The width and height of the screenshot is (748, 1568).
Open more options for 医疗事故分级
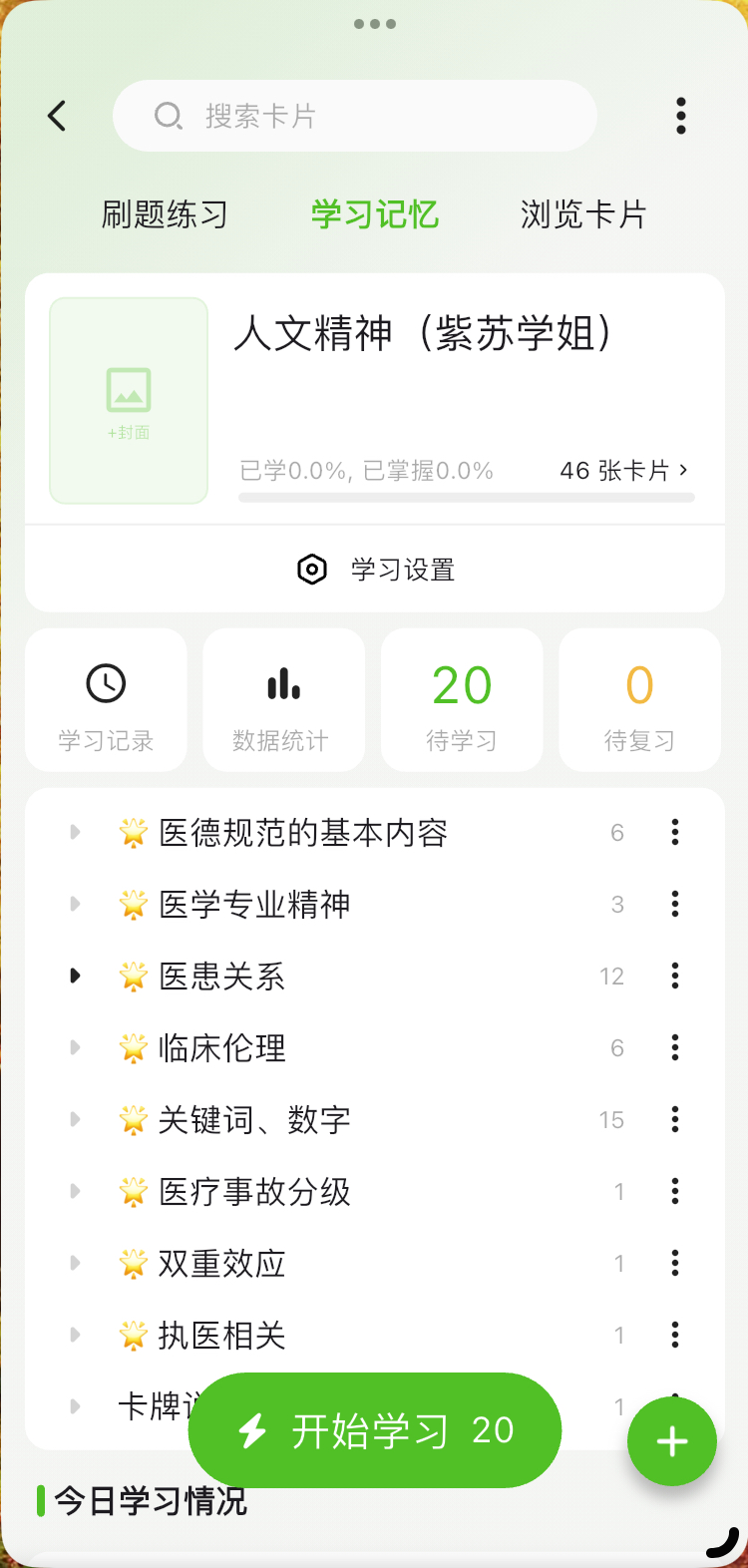tap(675, 1191)
